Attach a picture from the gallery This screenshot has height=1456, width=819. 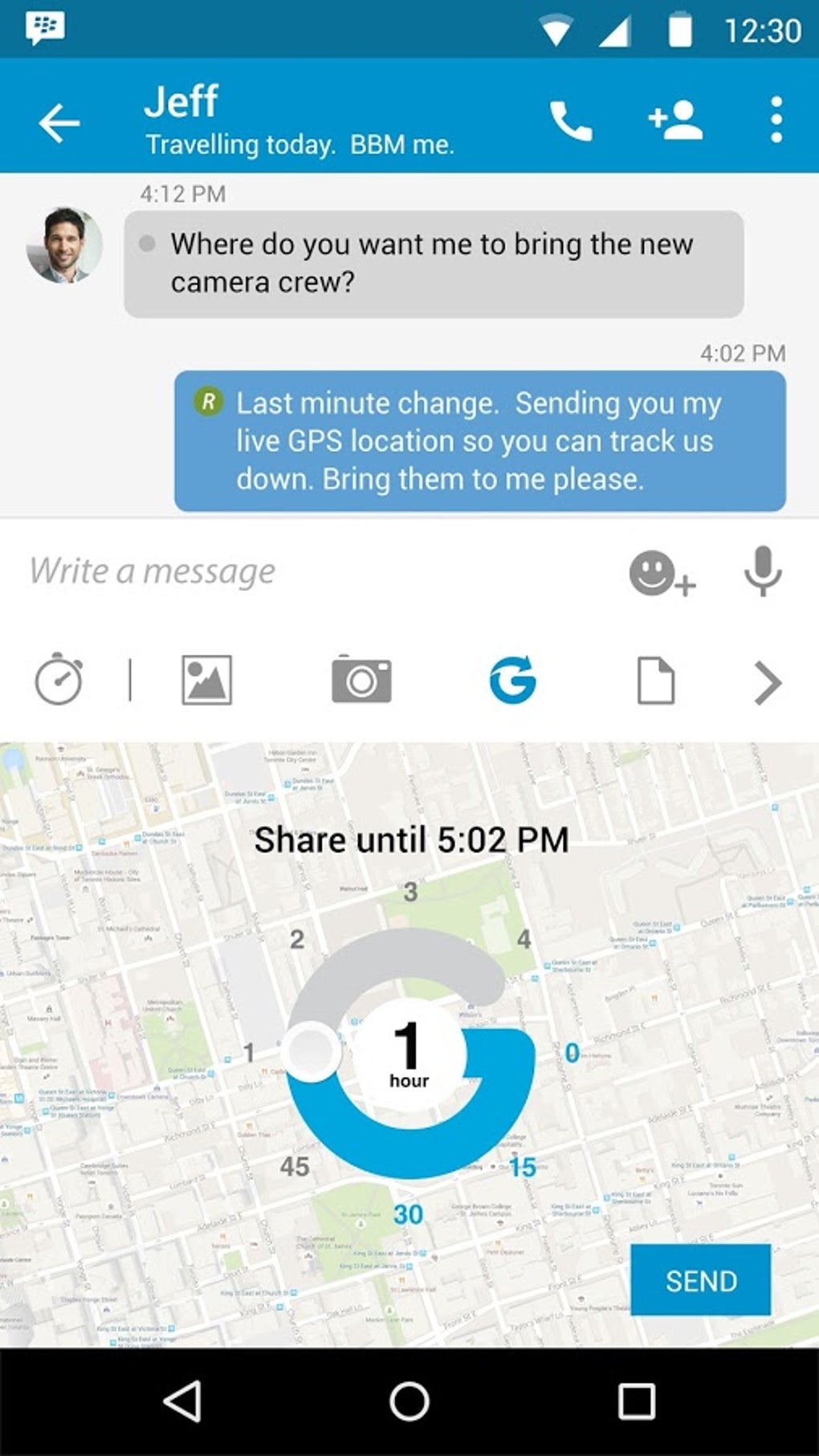(206, 681)
